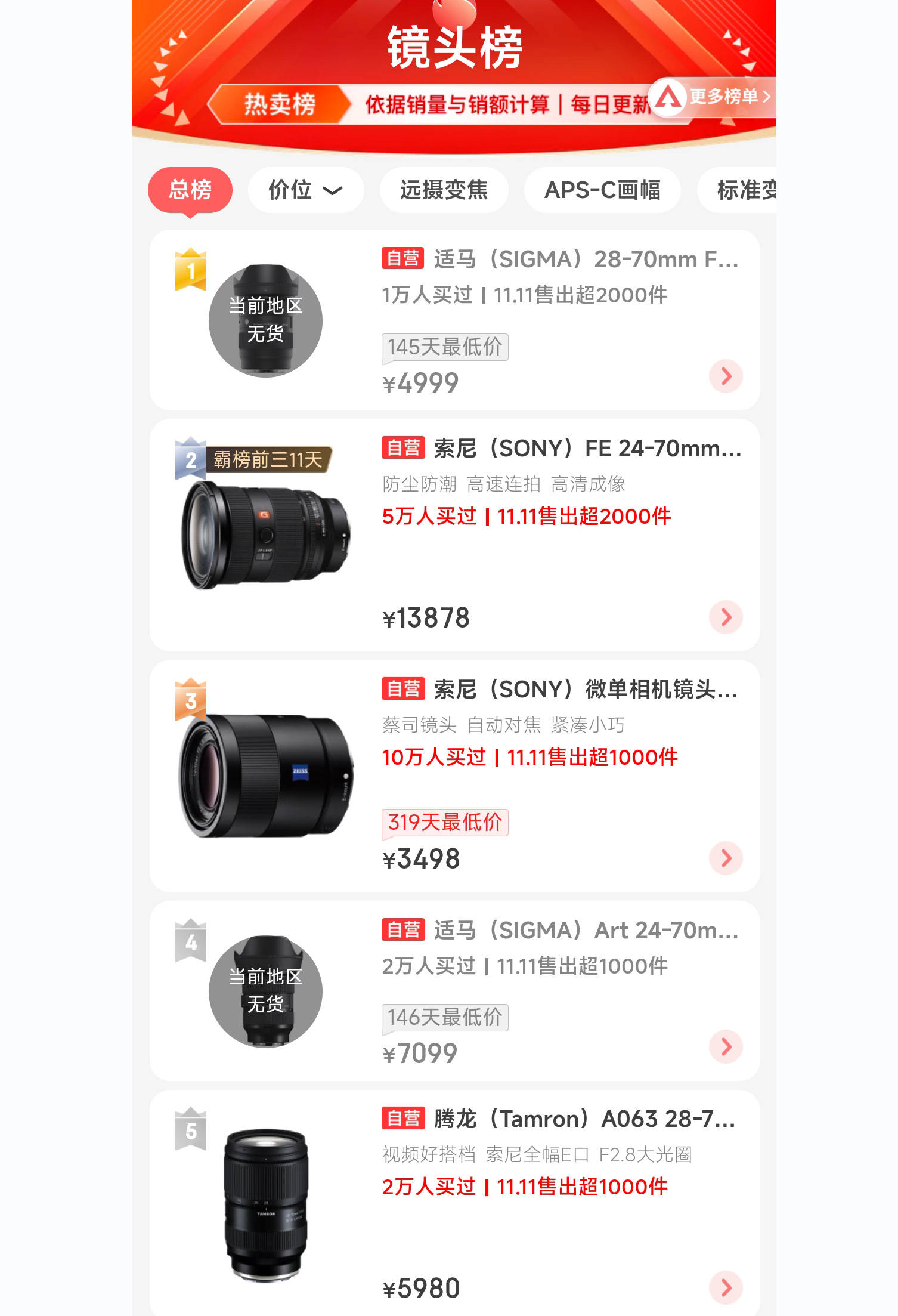Select the 总榜 tab
The width and height of the screenshot is (898, 1316).
(x=190, y=190)
